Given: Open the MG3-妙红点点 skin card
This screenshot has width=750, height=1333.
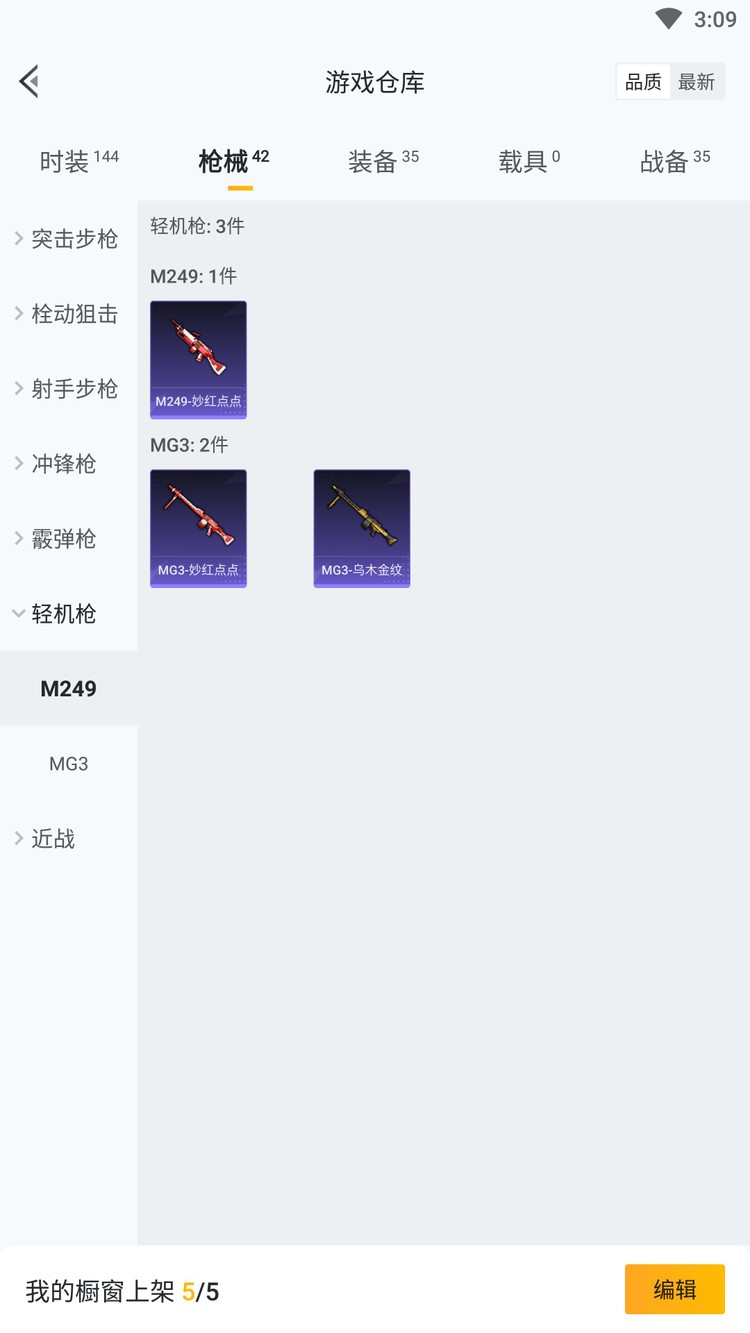Looking at the screenshot, I should (x=198, y=528).
